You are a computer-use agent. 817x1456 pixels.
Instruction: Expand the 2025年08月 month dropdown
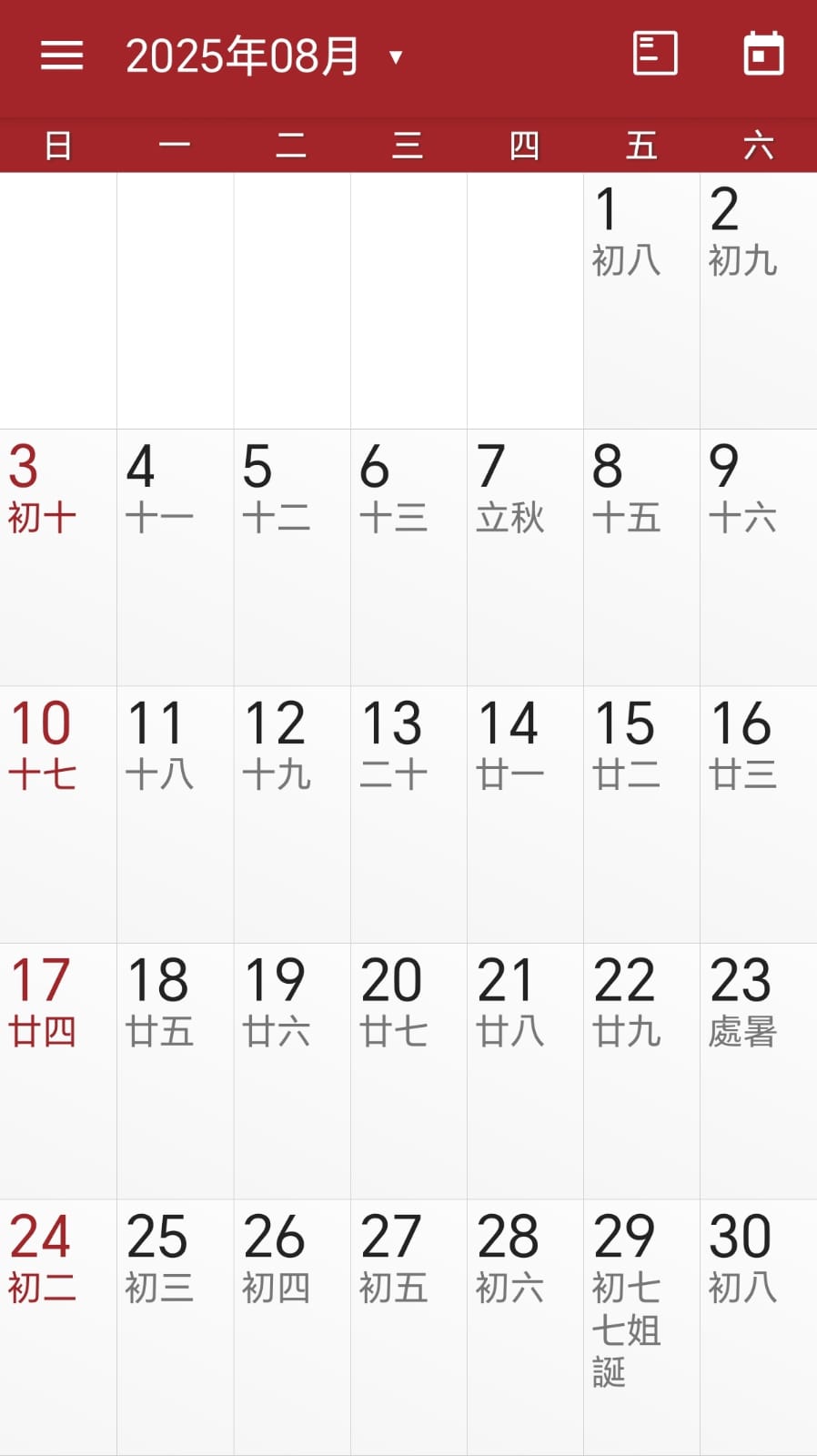(264, 56)
